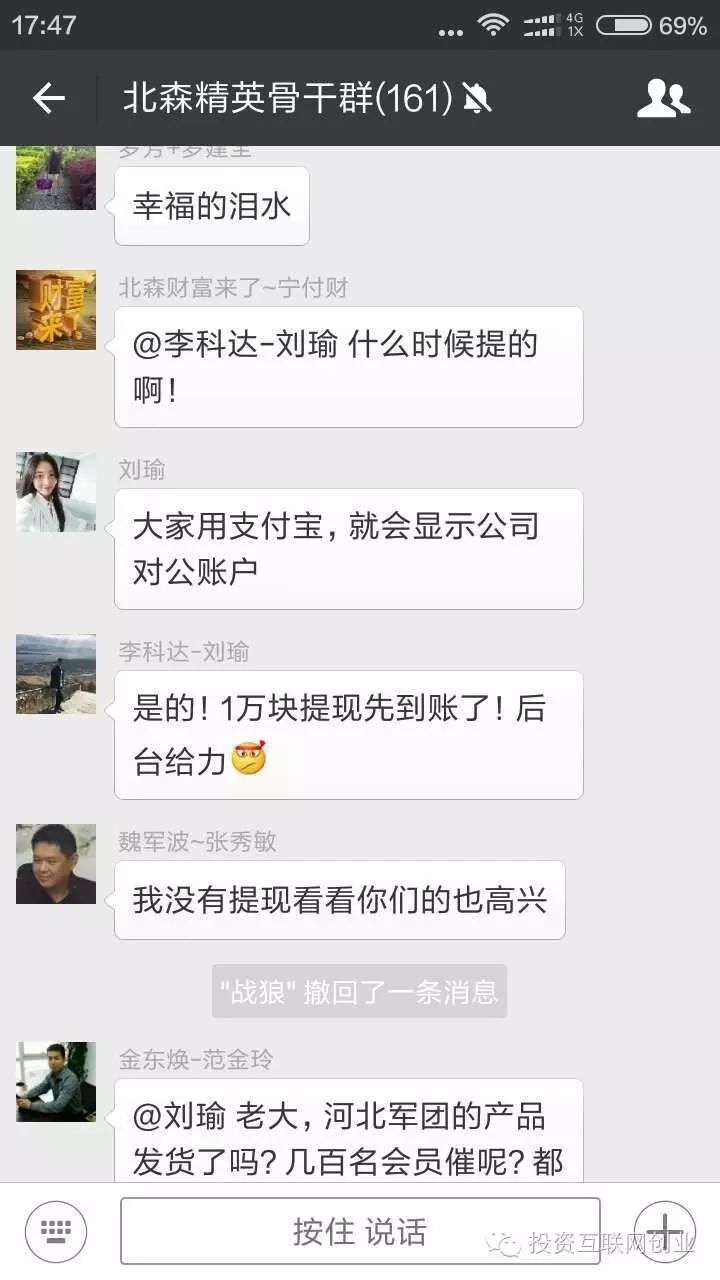
Task: Open 金东焕-范金玲's profile avatar
Action: 56,1082
